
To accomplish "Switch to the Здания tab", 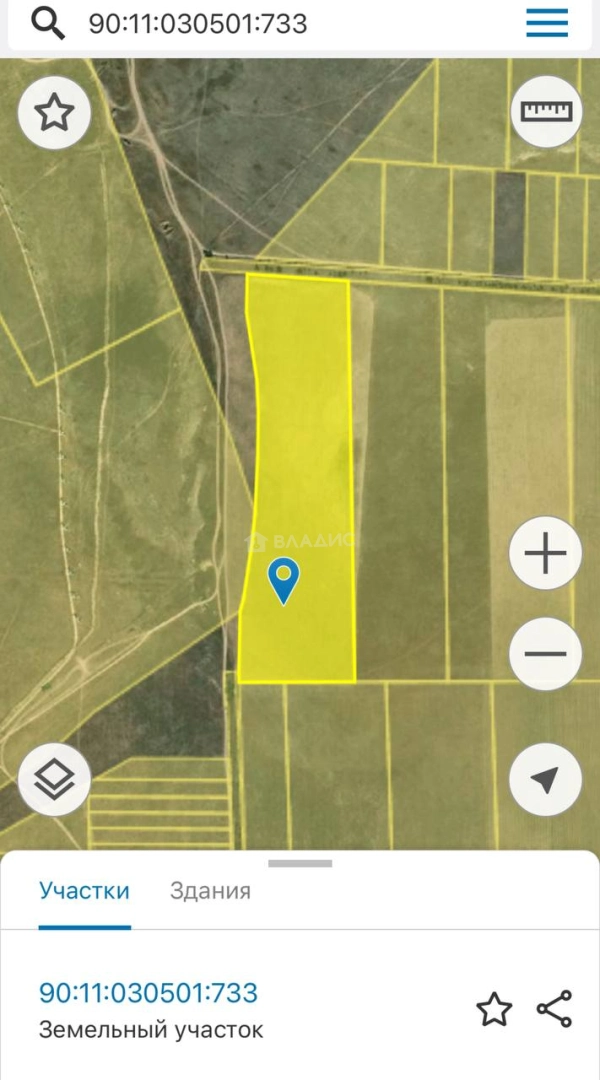I will tap(210, 890).
